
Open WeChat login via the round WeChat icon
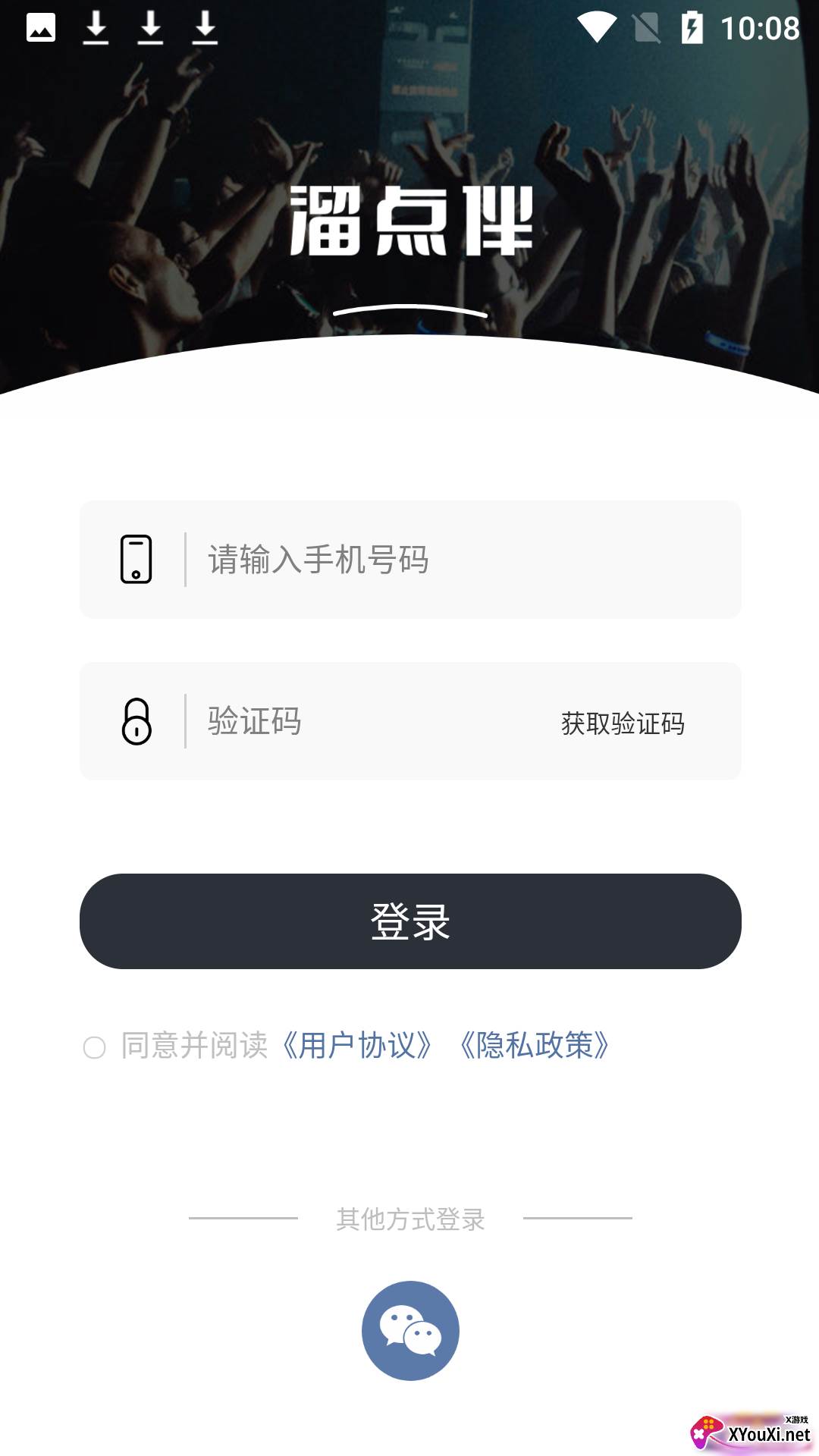coord(409,1331)
